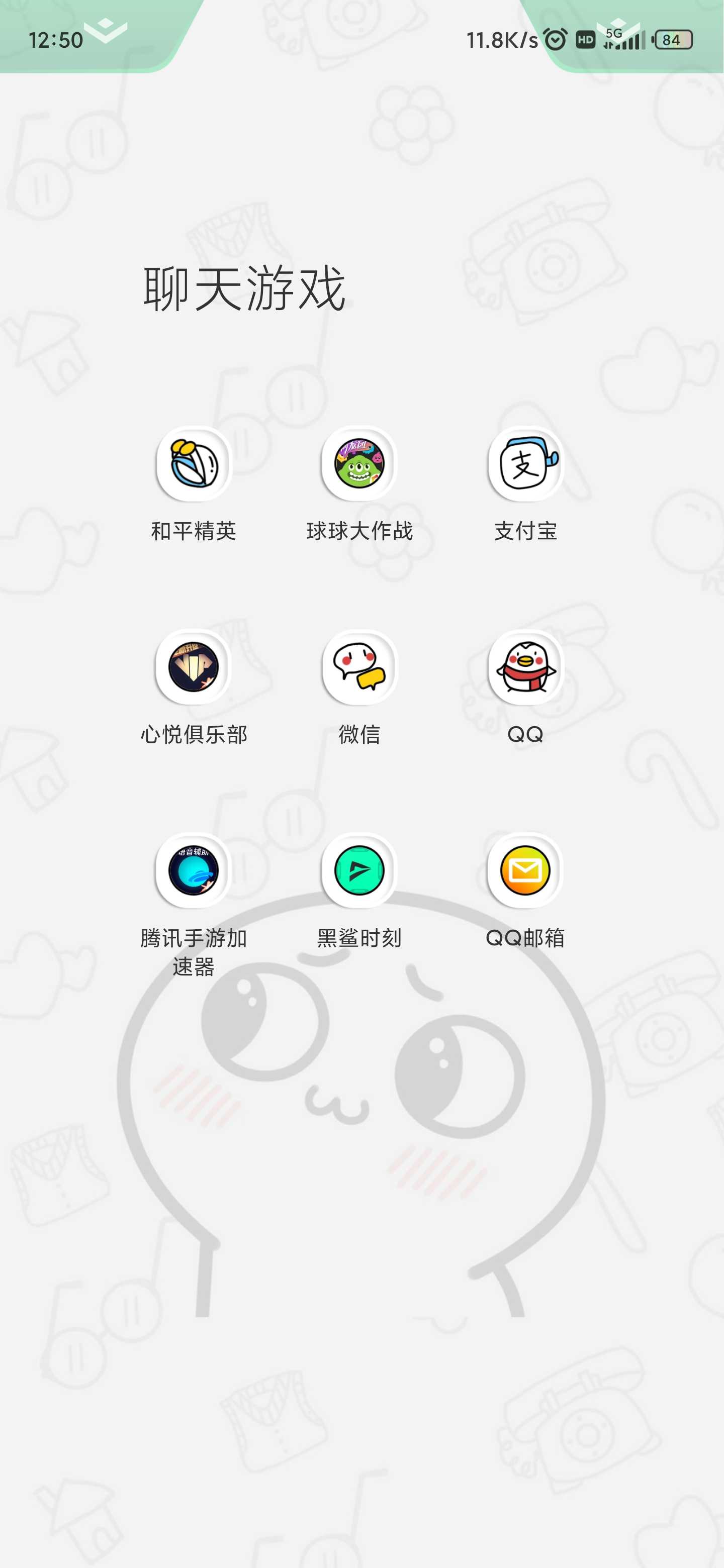
Task: Open the 和平精英 game
Action: [194, 464]
